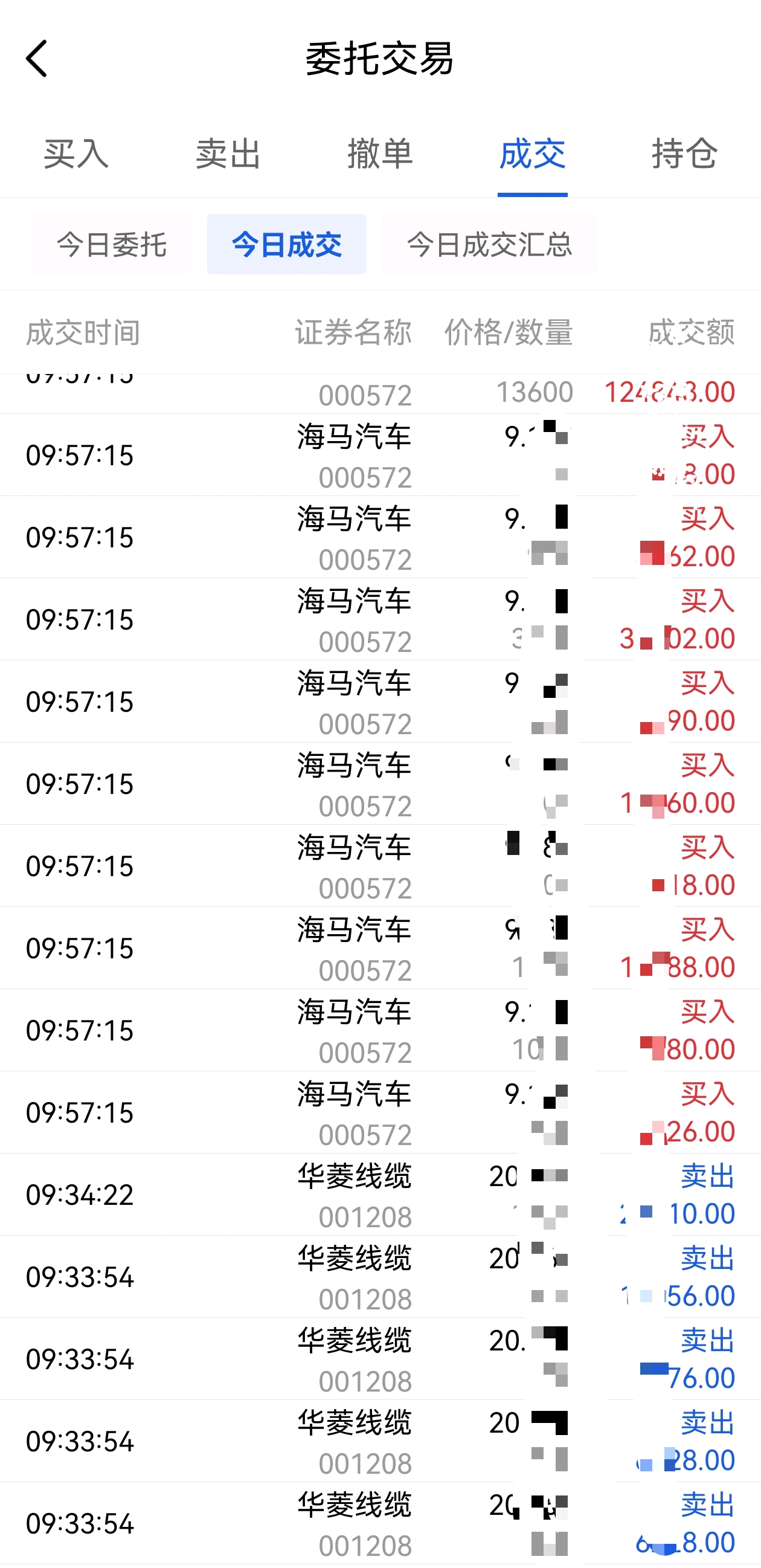Open the 持仓 tab
Screen dimensions: 761x1568
[x=684, y=153]
